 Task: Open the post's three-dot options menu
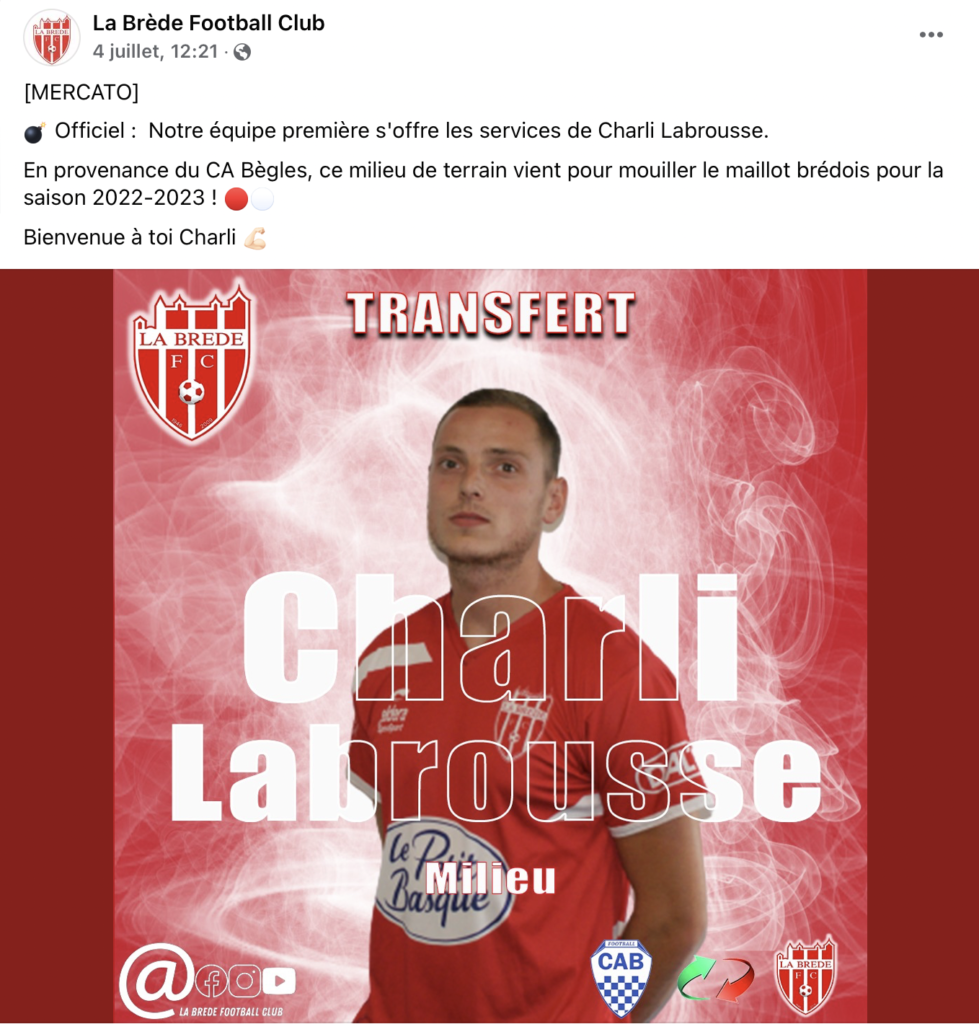coord(931,35)
